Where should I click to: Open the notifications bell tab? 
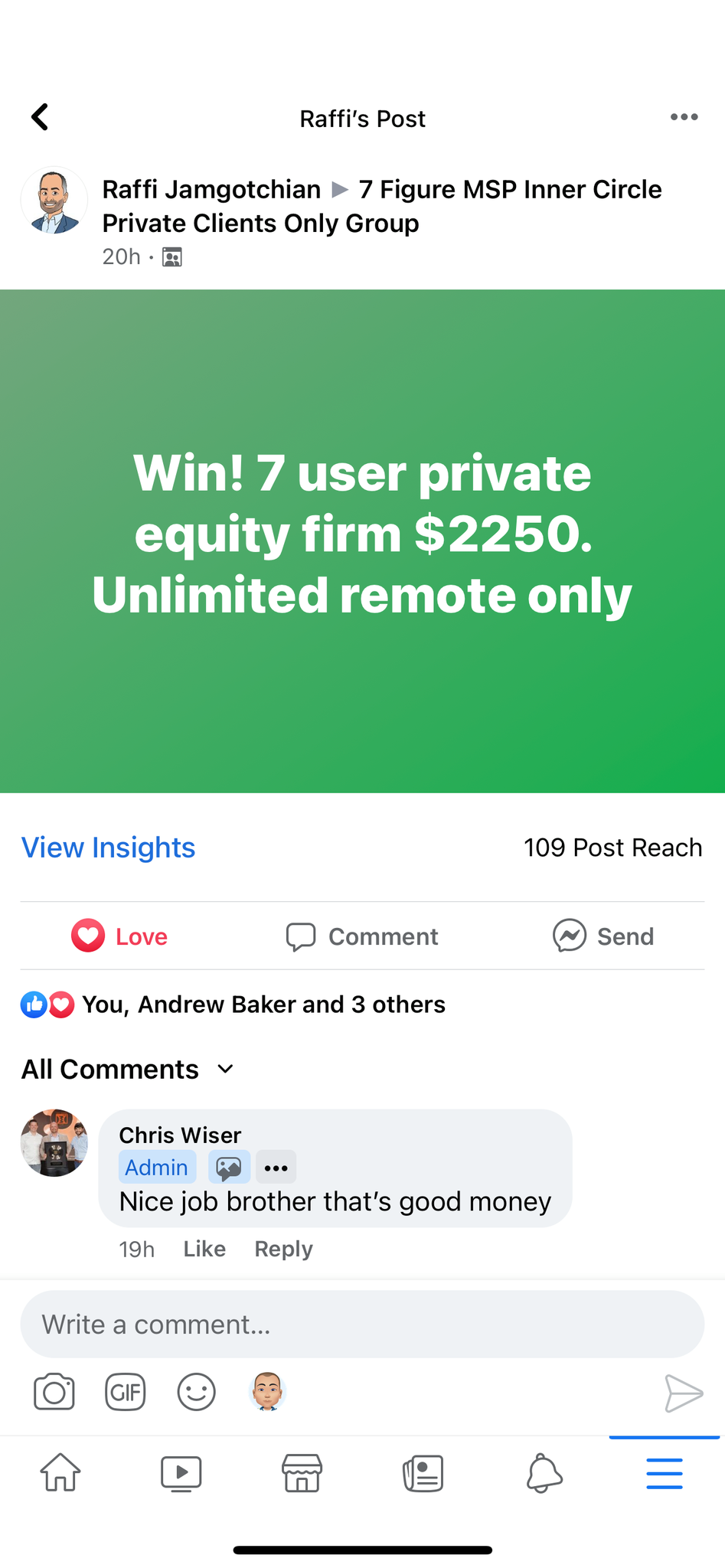tap(544, 1472)
